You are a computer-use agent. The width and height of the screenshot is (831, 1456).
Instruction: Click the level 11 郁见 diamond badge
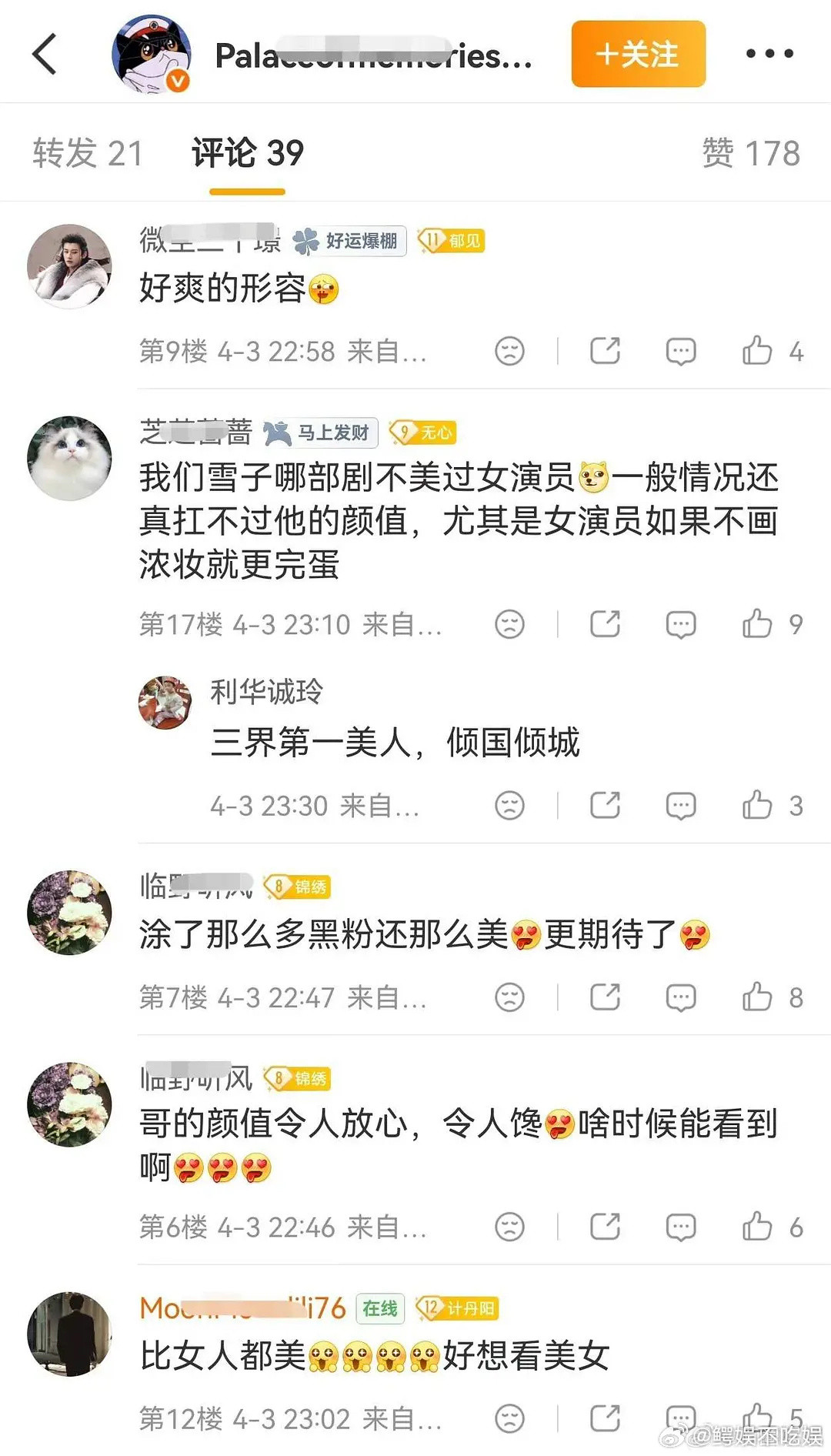[x=450, y=241]
